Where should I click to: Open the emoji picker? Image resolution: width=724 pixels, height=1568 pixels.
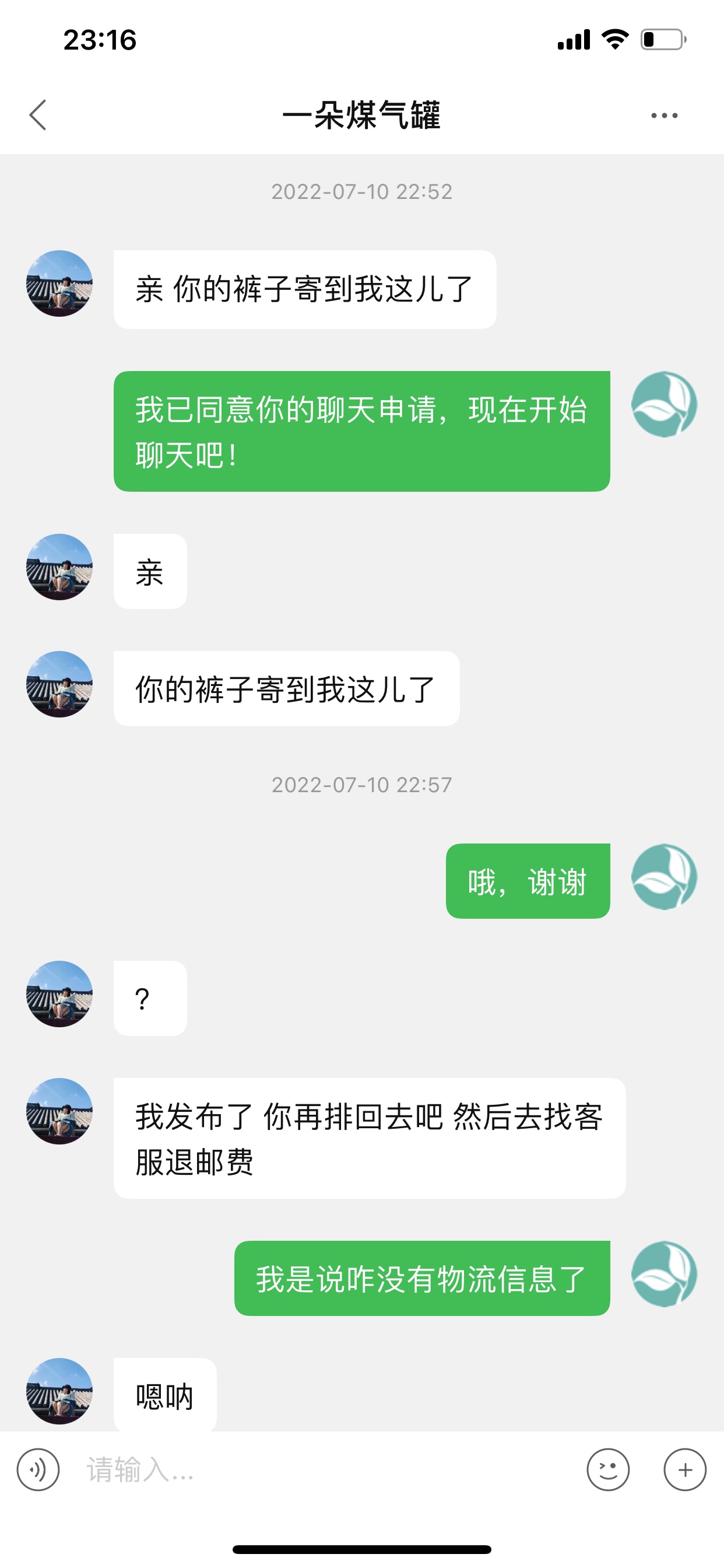tap(608, 1470)
